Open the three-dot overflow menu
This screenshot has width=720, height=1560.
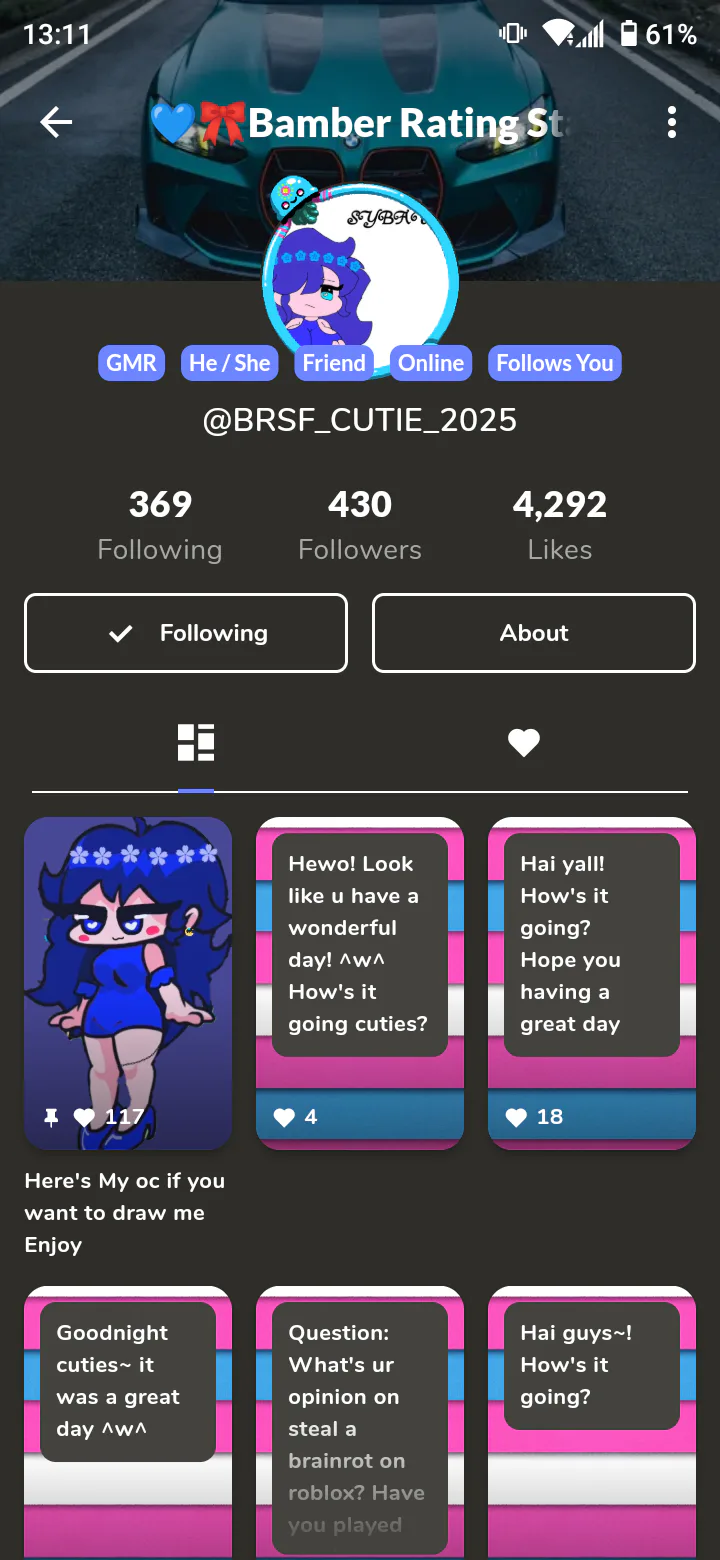(671, 123)
